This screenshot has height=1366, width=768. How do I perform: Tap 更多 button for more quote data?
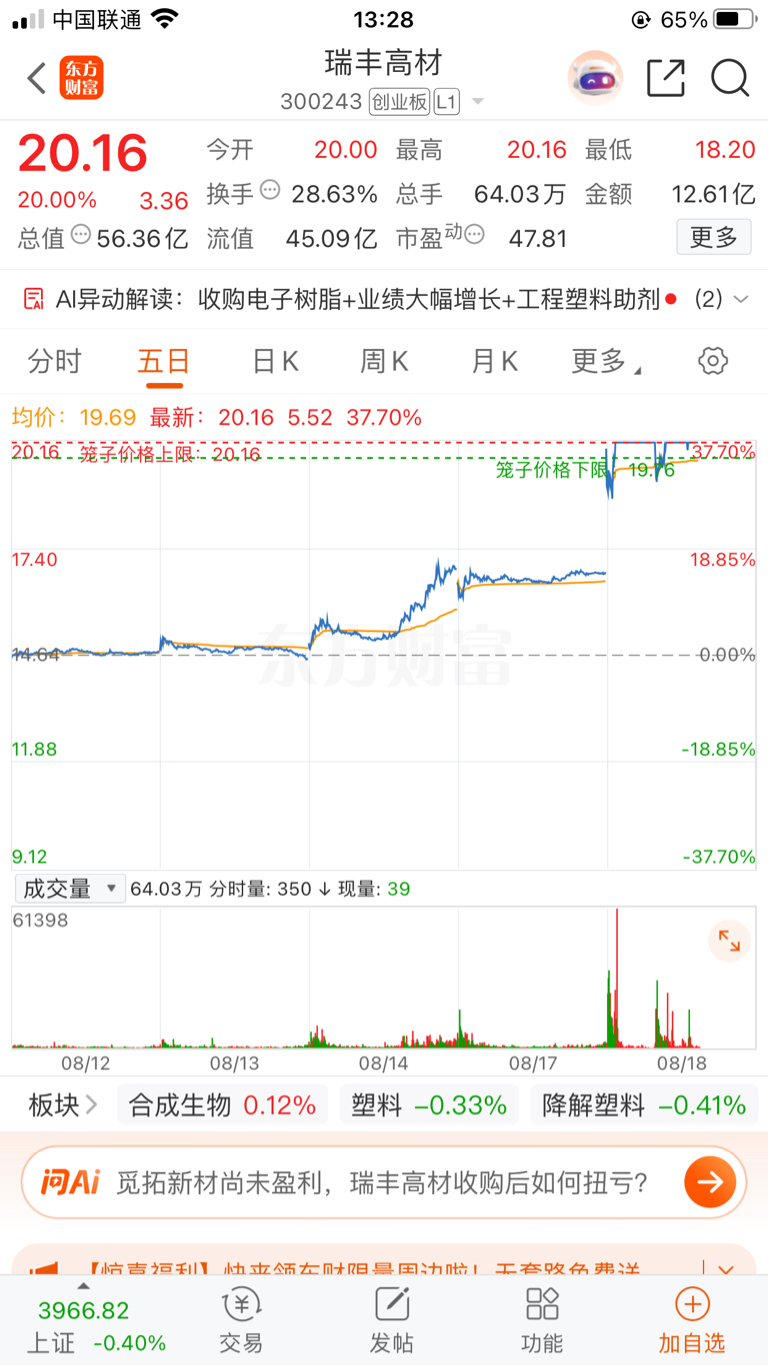(713, 238)
